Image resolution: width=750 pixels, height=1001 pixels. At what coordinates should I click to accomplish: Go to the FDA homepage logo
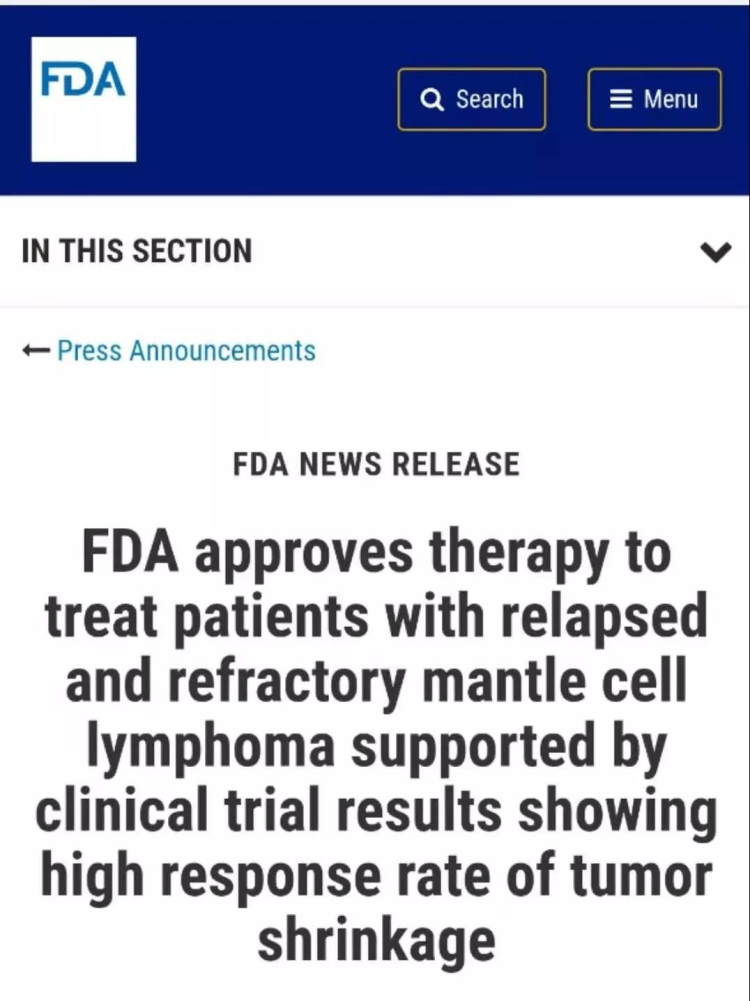pos(83,99)
